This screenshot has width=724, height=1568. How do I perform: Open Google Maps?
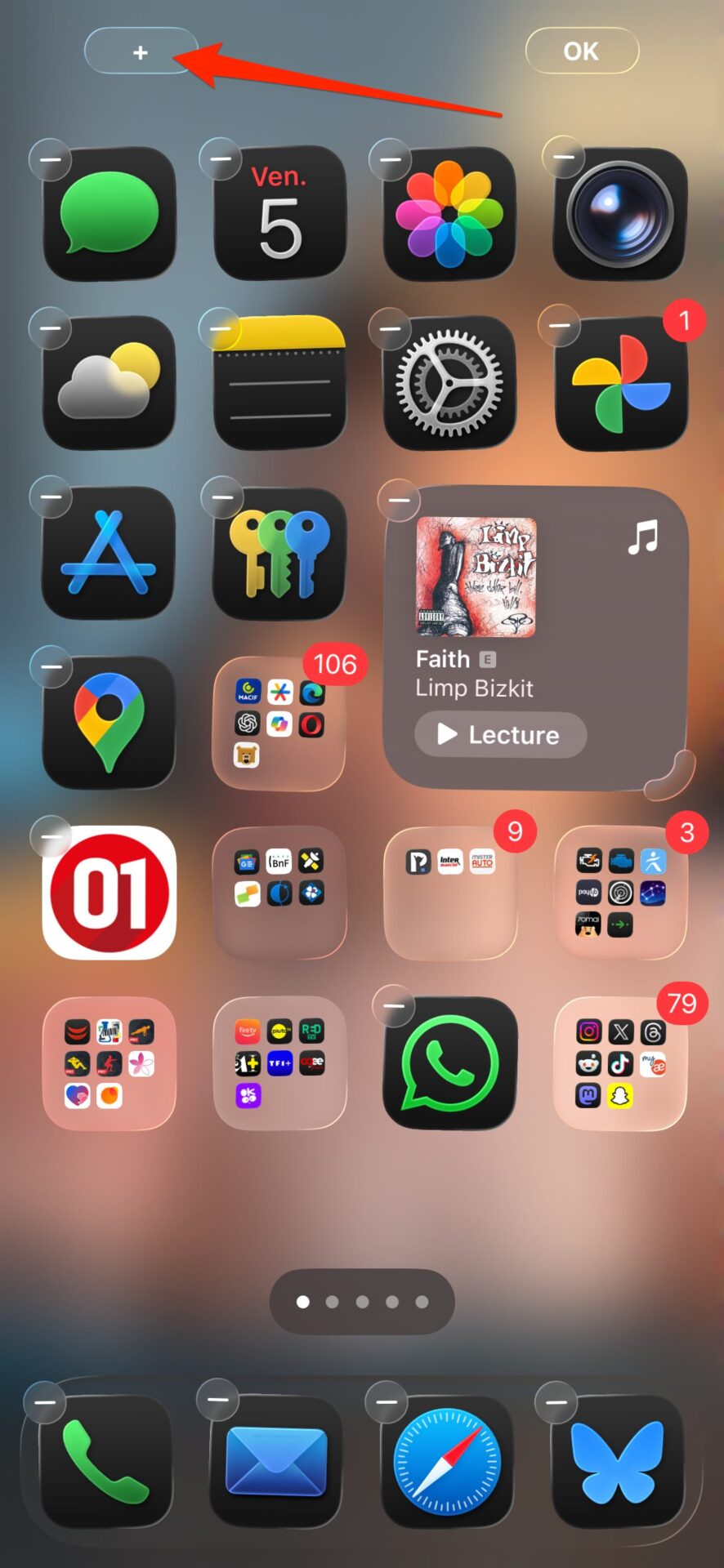tap(109, 723)
